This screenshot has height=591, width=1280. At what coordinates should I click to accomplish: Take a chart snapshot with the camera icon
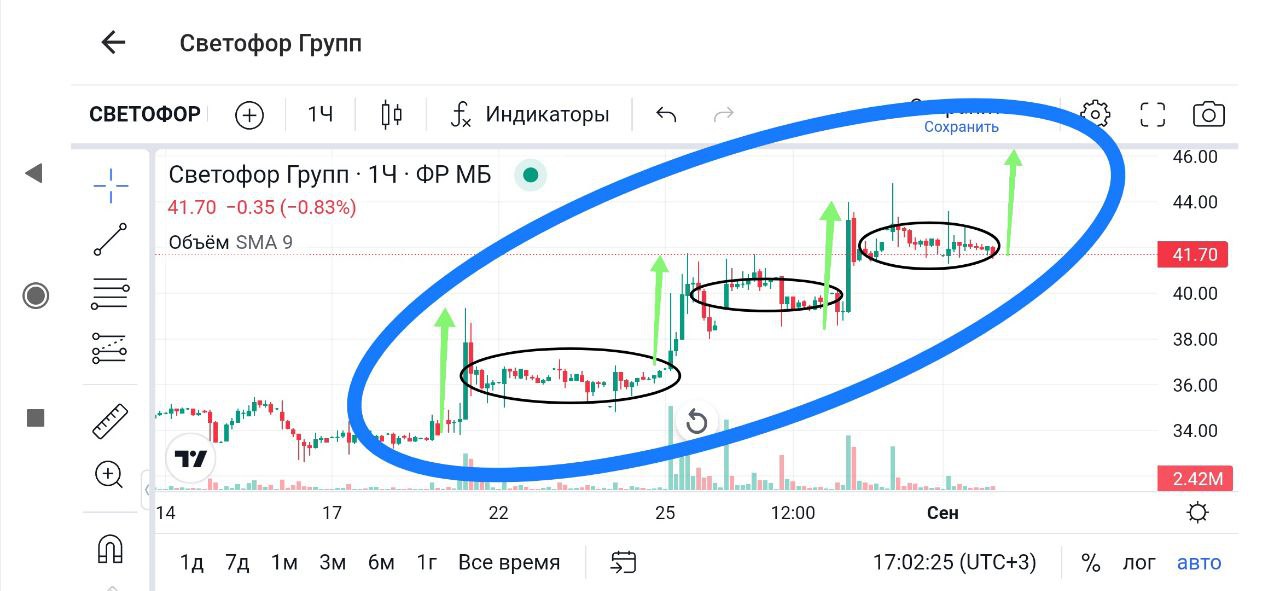click(1209, 114)
